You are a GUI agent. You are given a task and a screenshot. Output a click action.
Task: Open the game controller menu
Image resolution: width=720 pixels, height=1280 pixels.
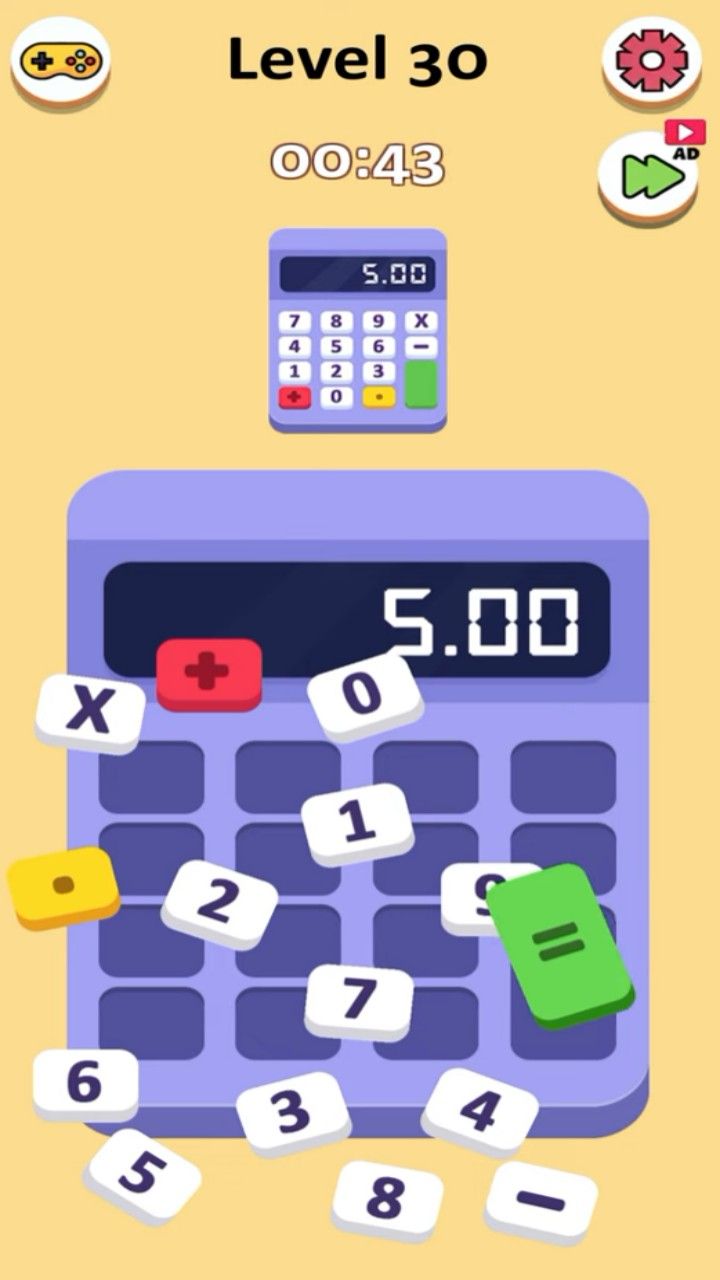tap(60, 62)
